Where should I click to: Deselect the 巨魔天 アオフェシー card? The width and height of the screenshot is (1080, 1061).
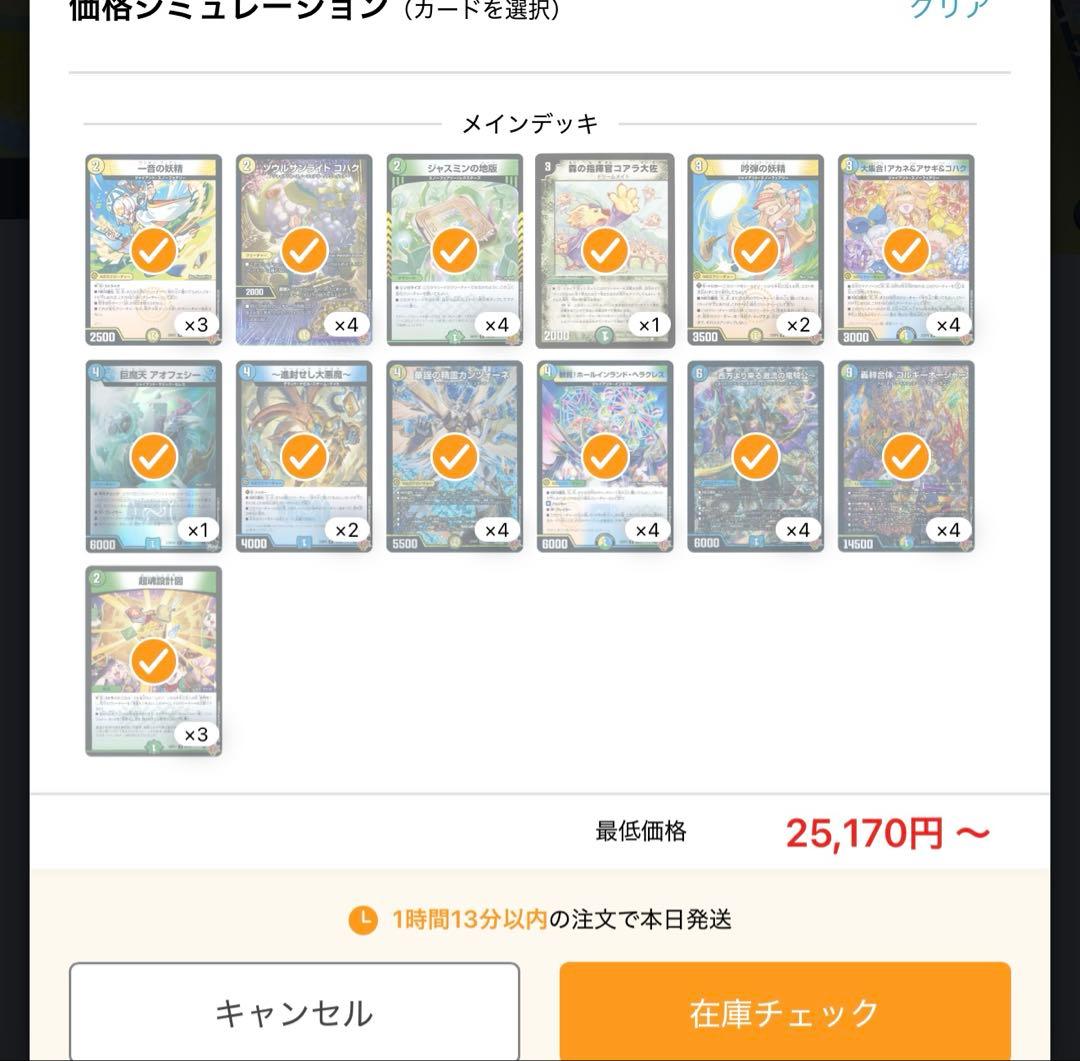(153, 456)
